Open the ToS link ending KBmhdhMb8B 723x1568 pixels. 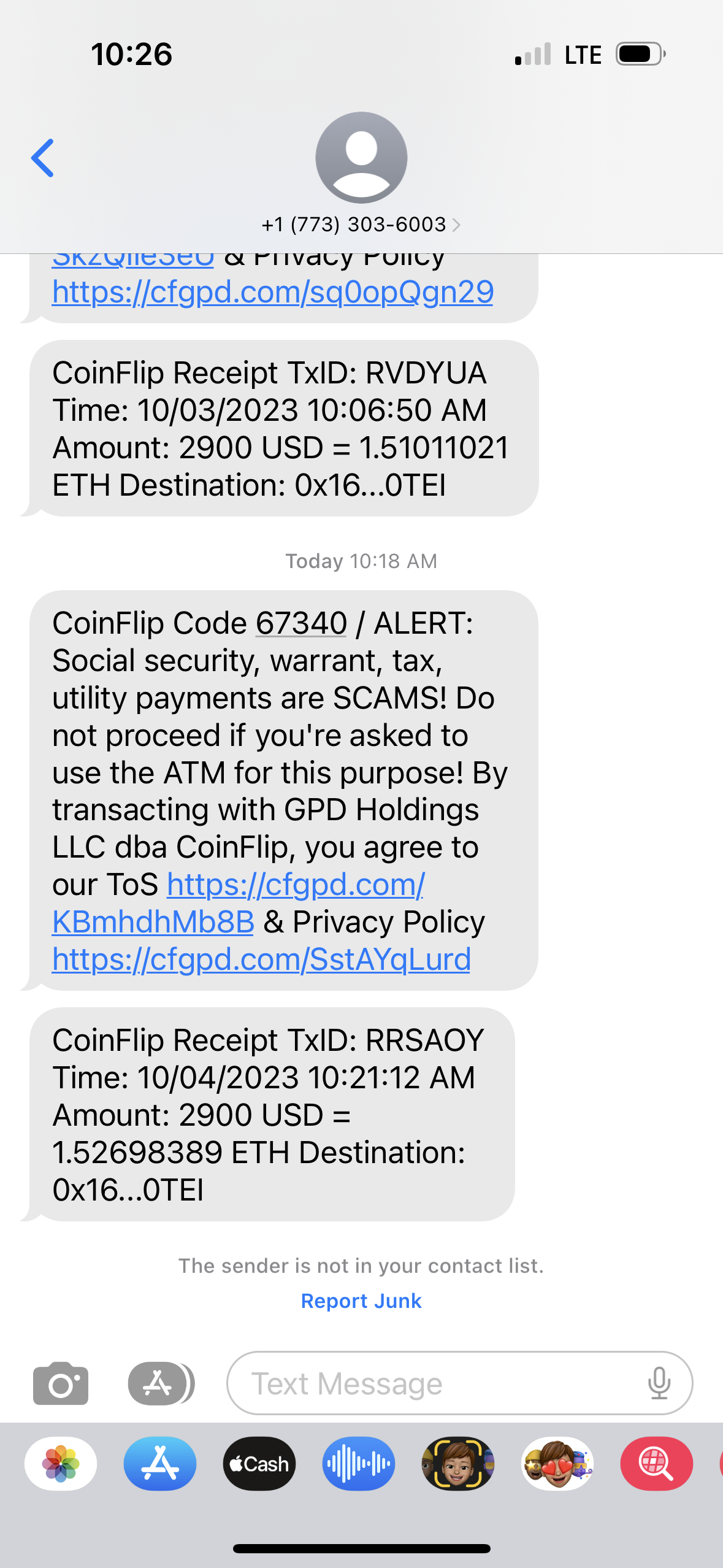click(x=153, y=921)
